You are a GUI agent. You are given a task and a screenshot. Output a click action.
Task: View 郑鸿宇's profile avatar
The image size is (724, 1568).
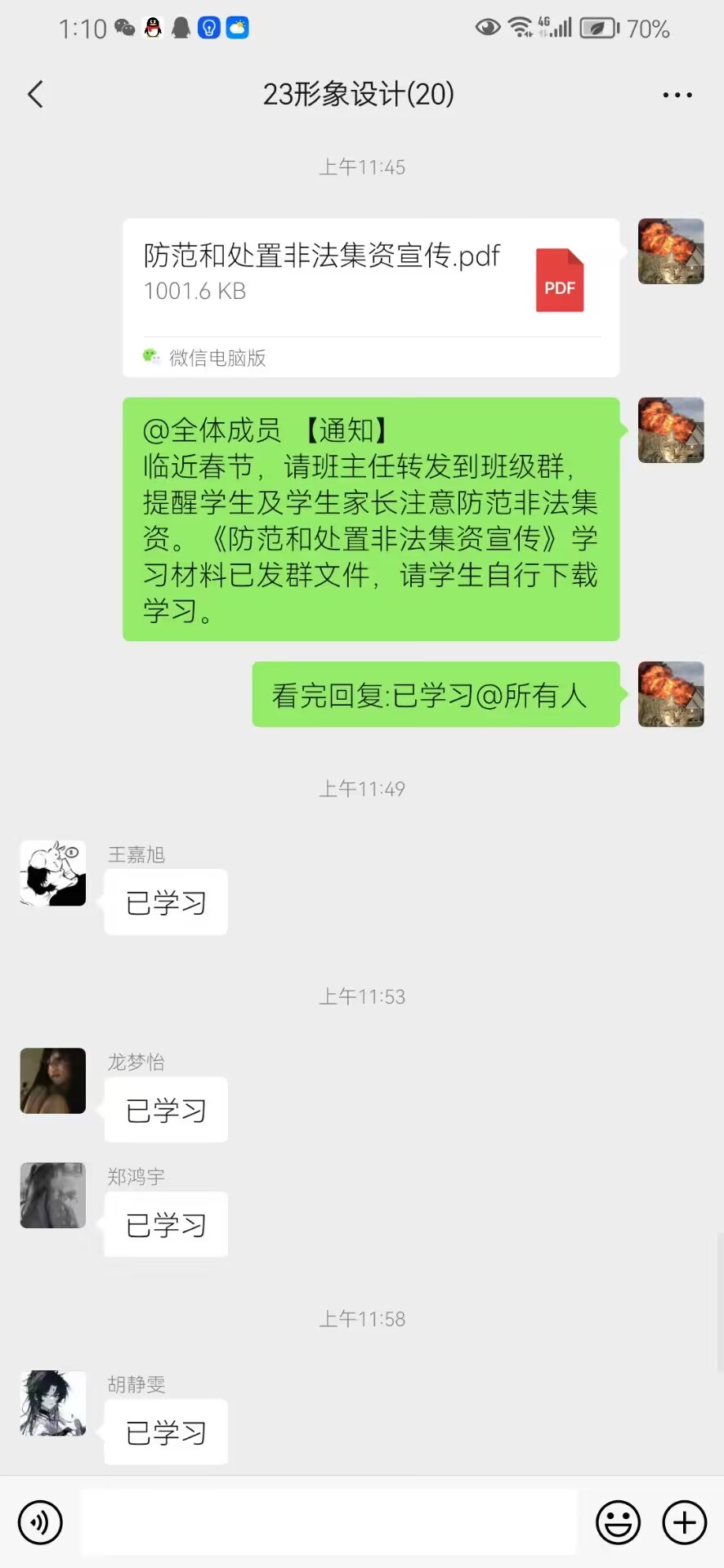click(53, 1195)
